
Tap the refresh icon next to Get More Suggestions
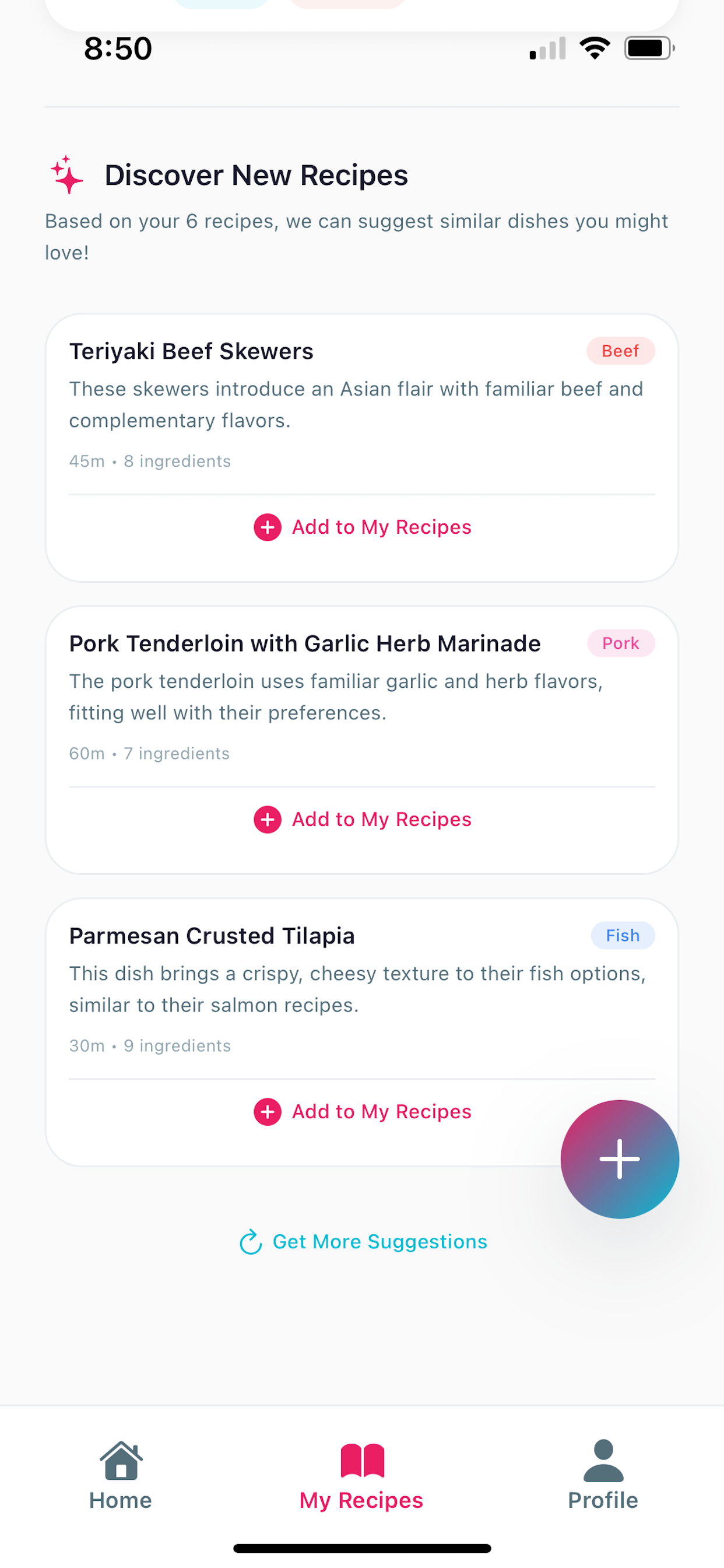tap(251, 1242)
